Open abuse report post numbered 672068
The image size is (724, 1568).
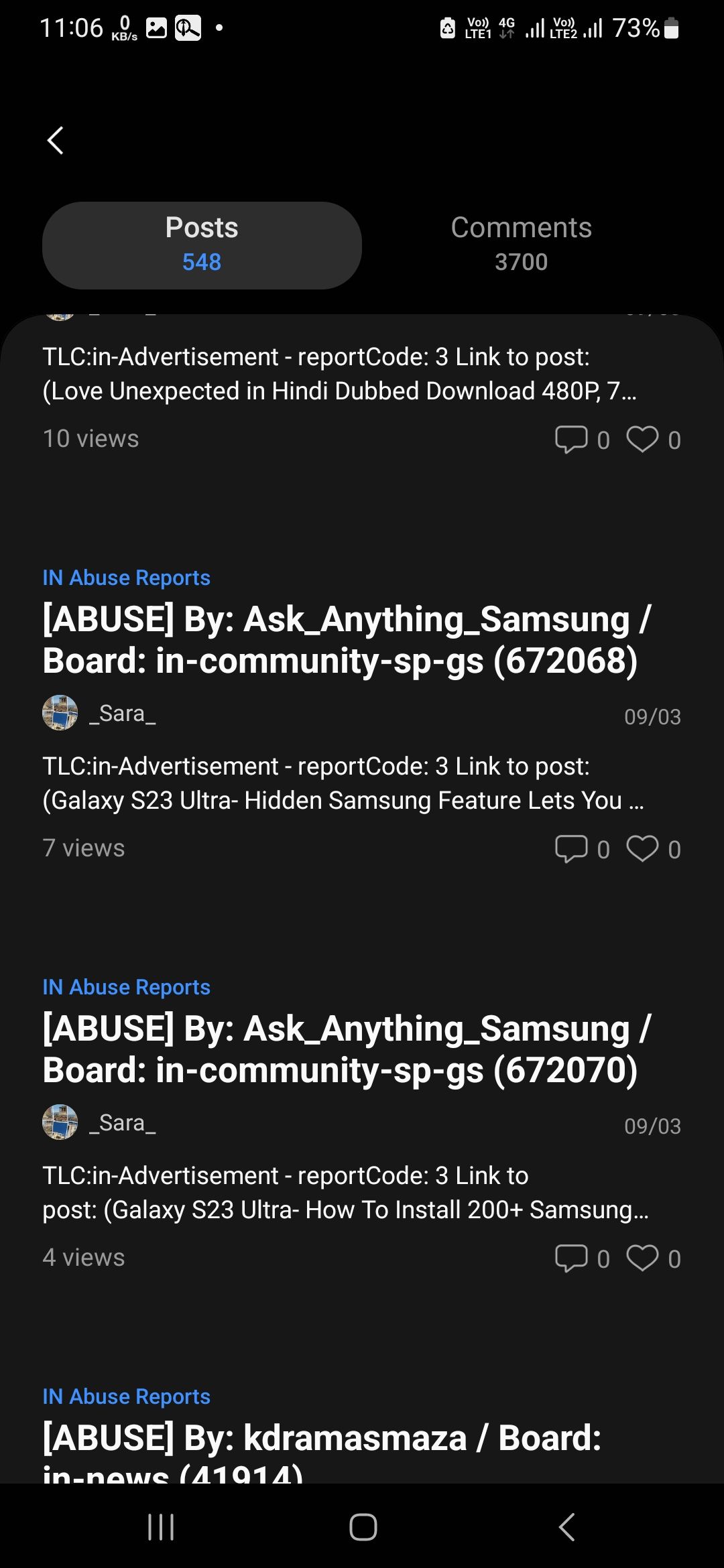point(346,640)
